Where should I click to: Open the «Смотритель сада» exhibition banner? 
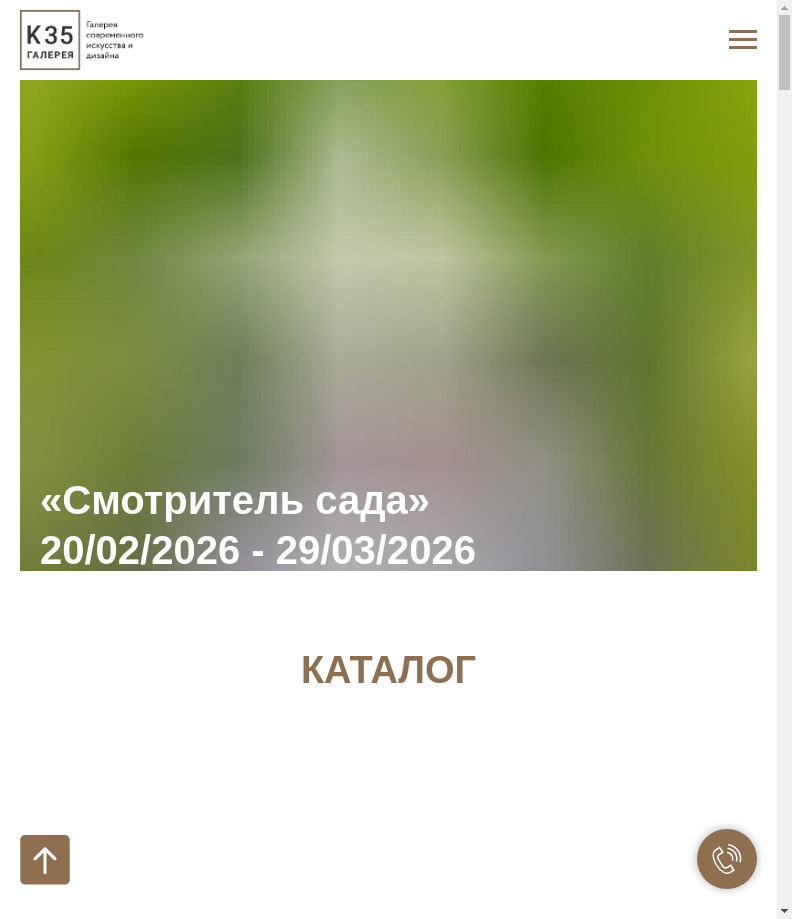pyautogui.click(x=388, y=325)
